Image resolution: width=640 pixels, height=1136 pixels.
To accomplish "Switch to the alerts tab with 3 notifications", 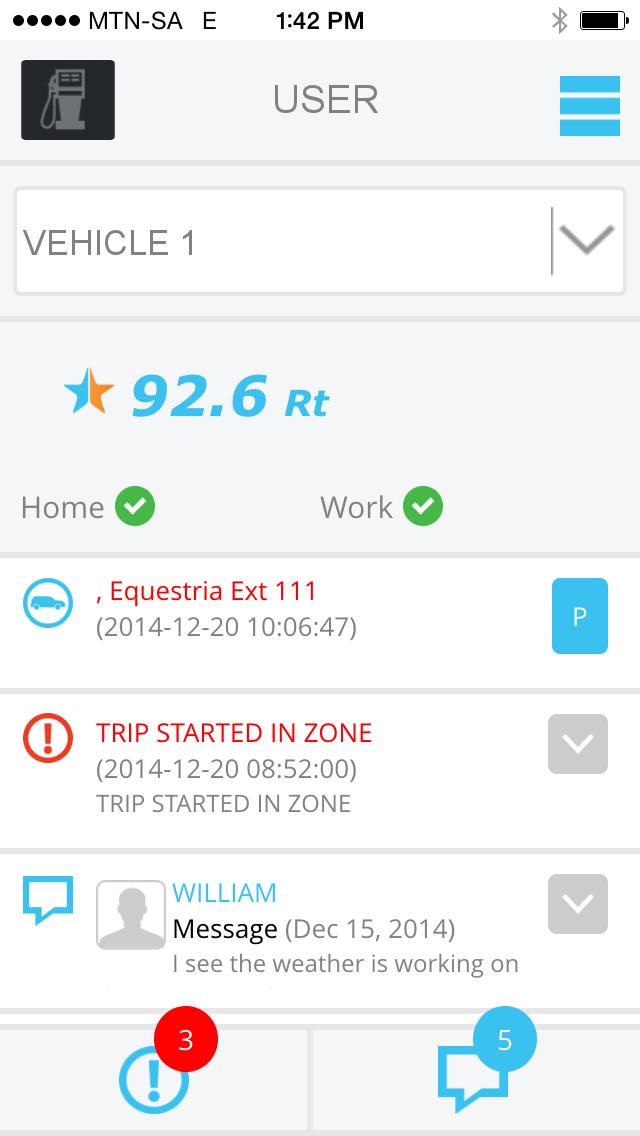I will click(x=154, y=1079).
